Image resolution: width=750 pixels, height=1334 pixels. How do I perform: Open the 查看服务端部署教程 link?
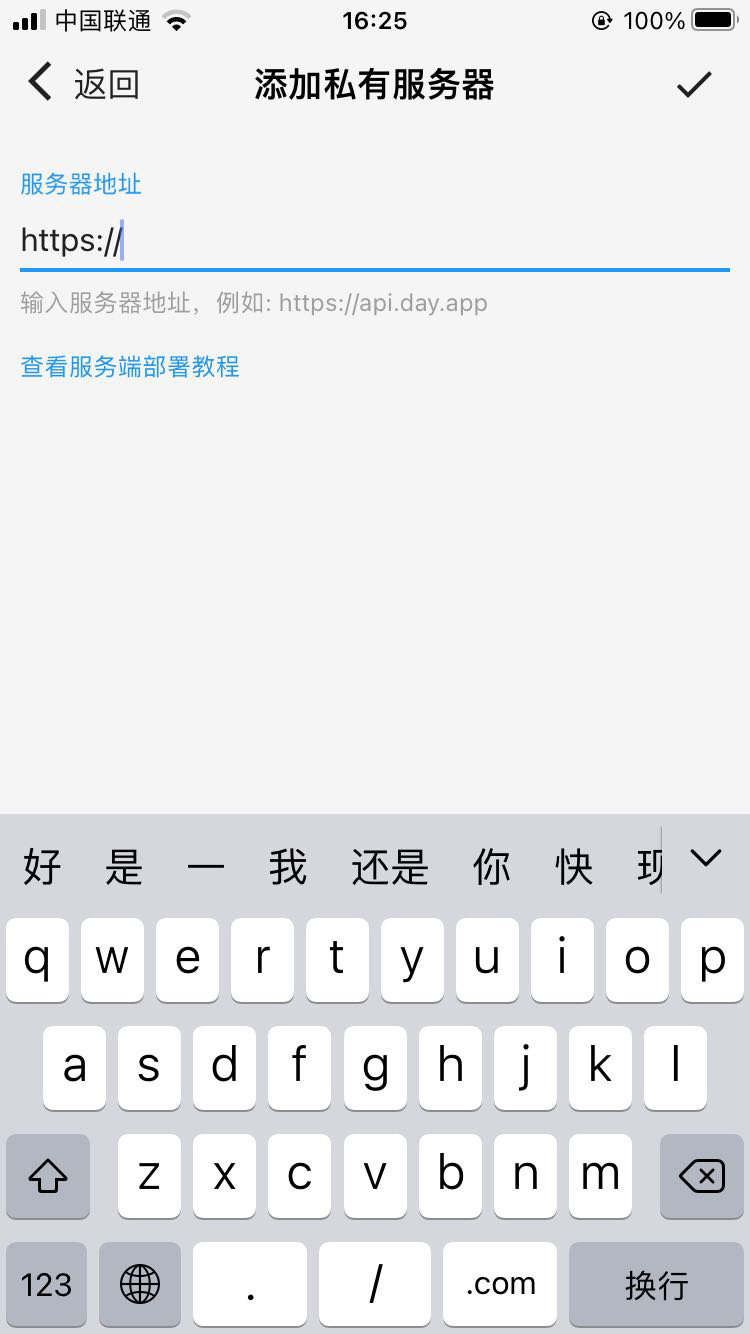(130, 367)
